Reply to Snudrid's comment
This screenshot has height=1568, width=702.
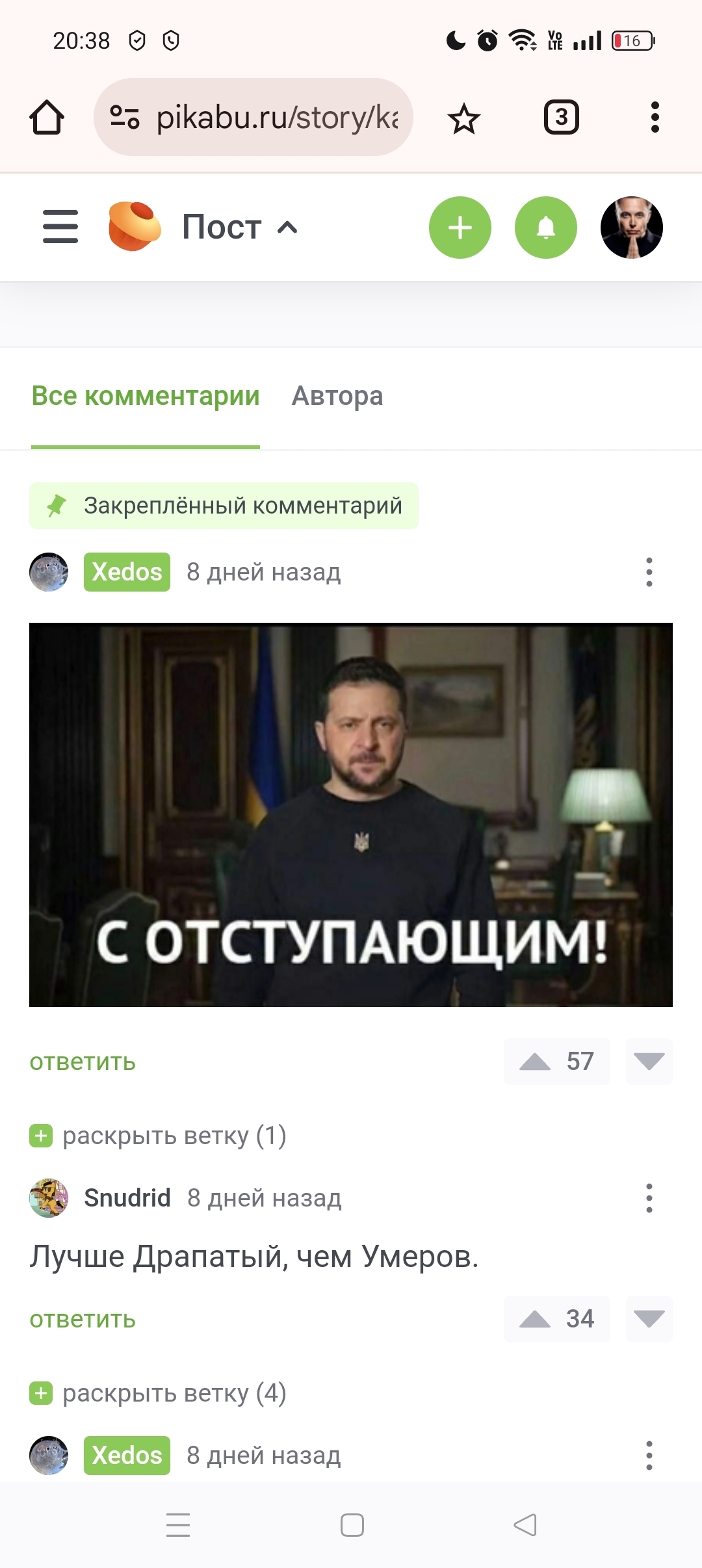tap(83, 1319)
